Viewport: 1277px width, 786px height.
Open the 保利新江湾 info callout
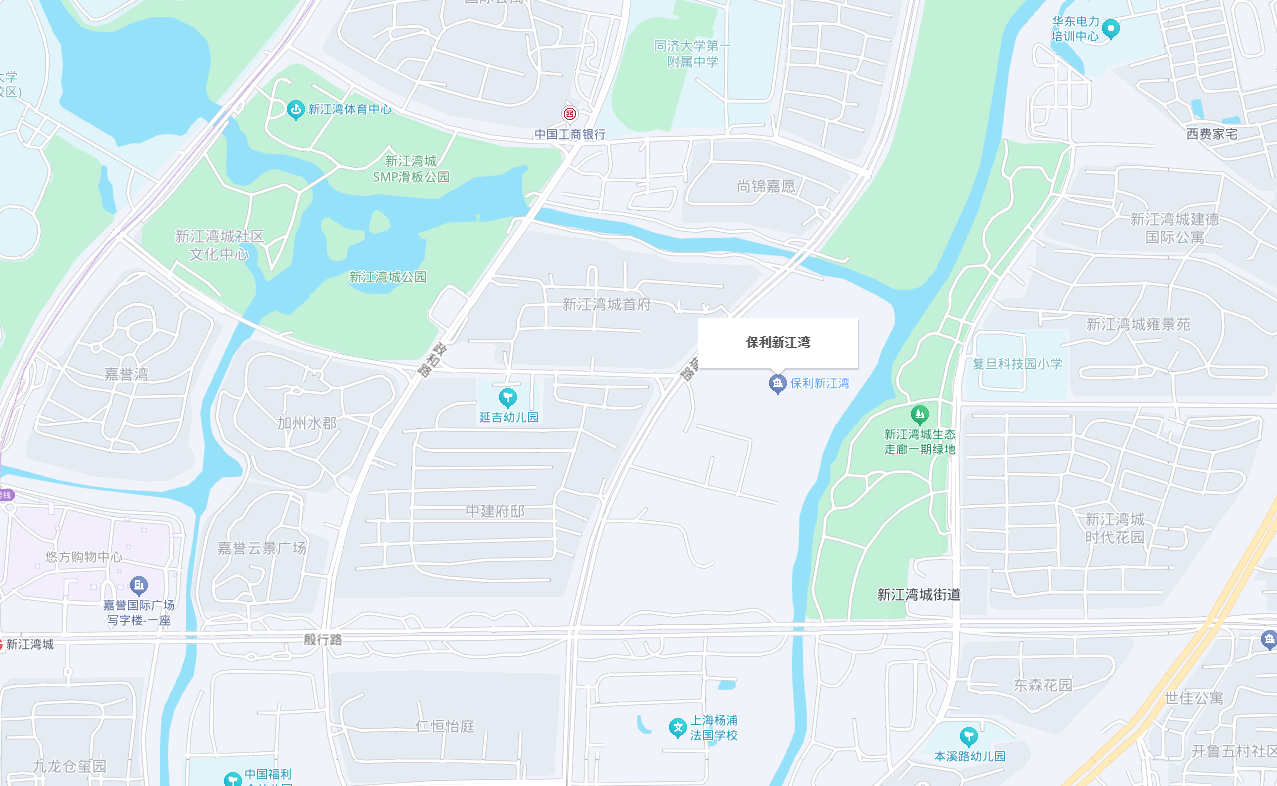point(778,343)
